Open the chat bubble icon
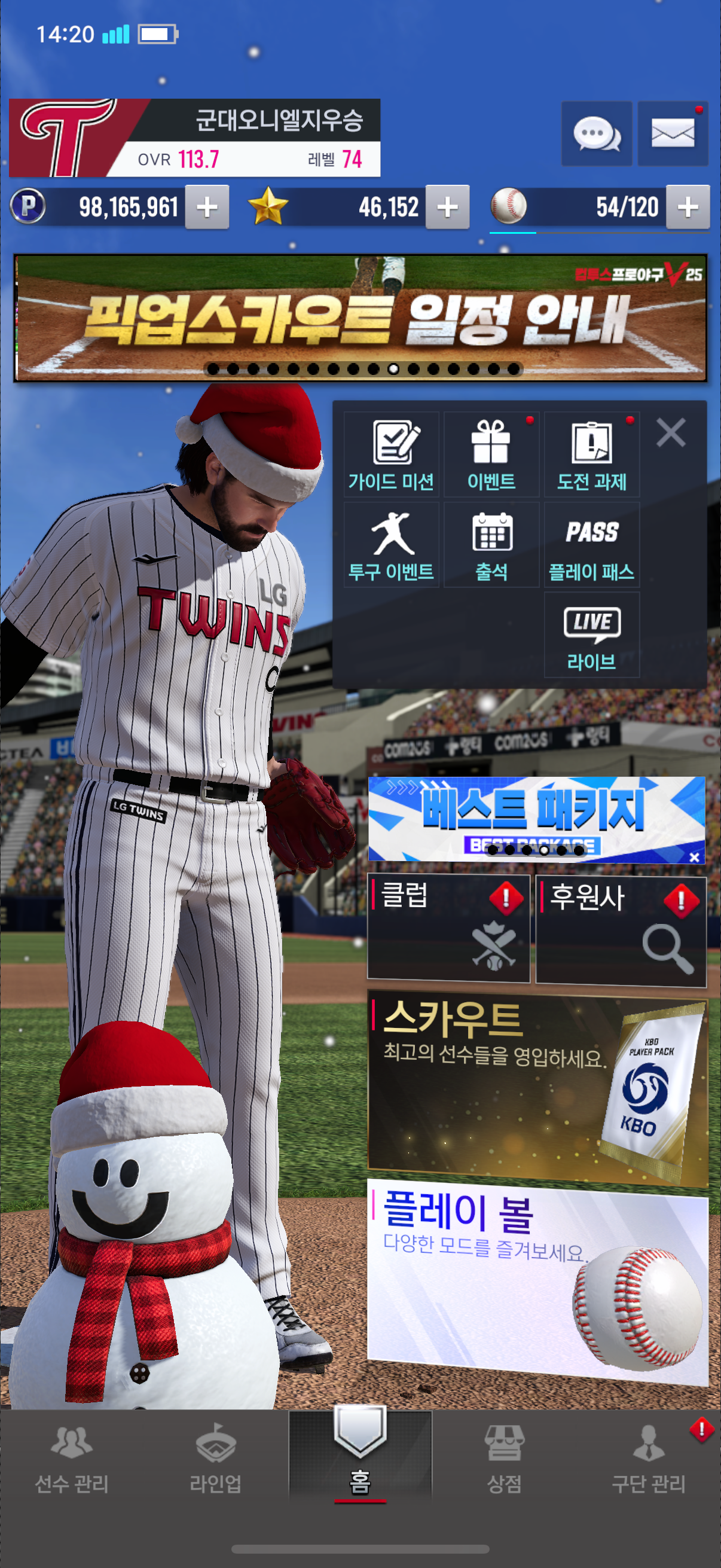This screenshot has width=721, height=1568. [x=595, y=133]
